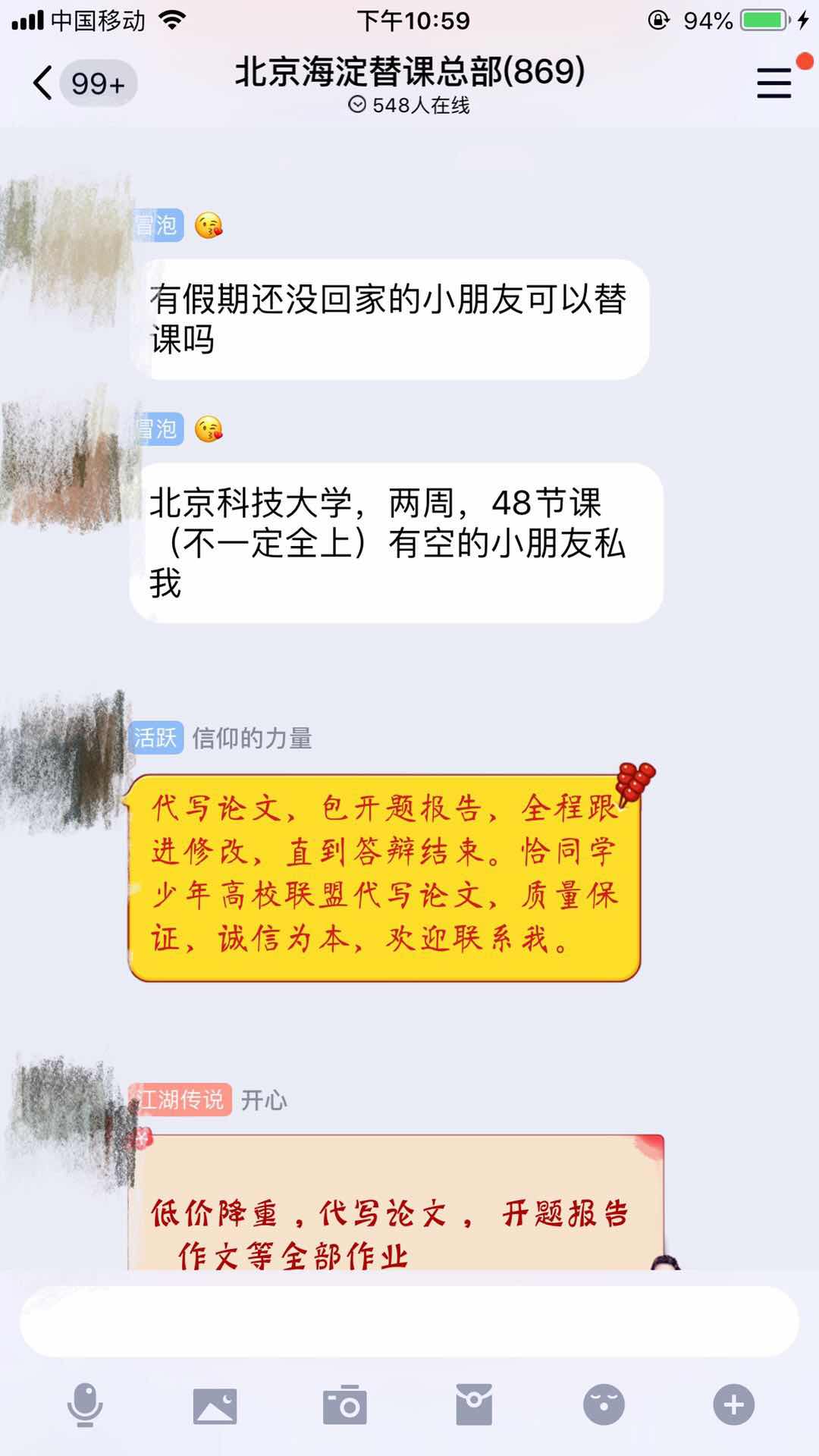Open the emoji sticker panel

click(x=604, y=1405)
